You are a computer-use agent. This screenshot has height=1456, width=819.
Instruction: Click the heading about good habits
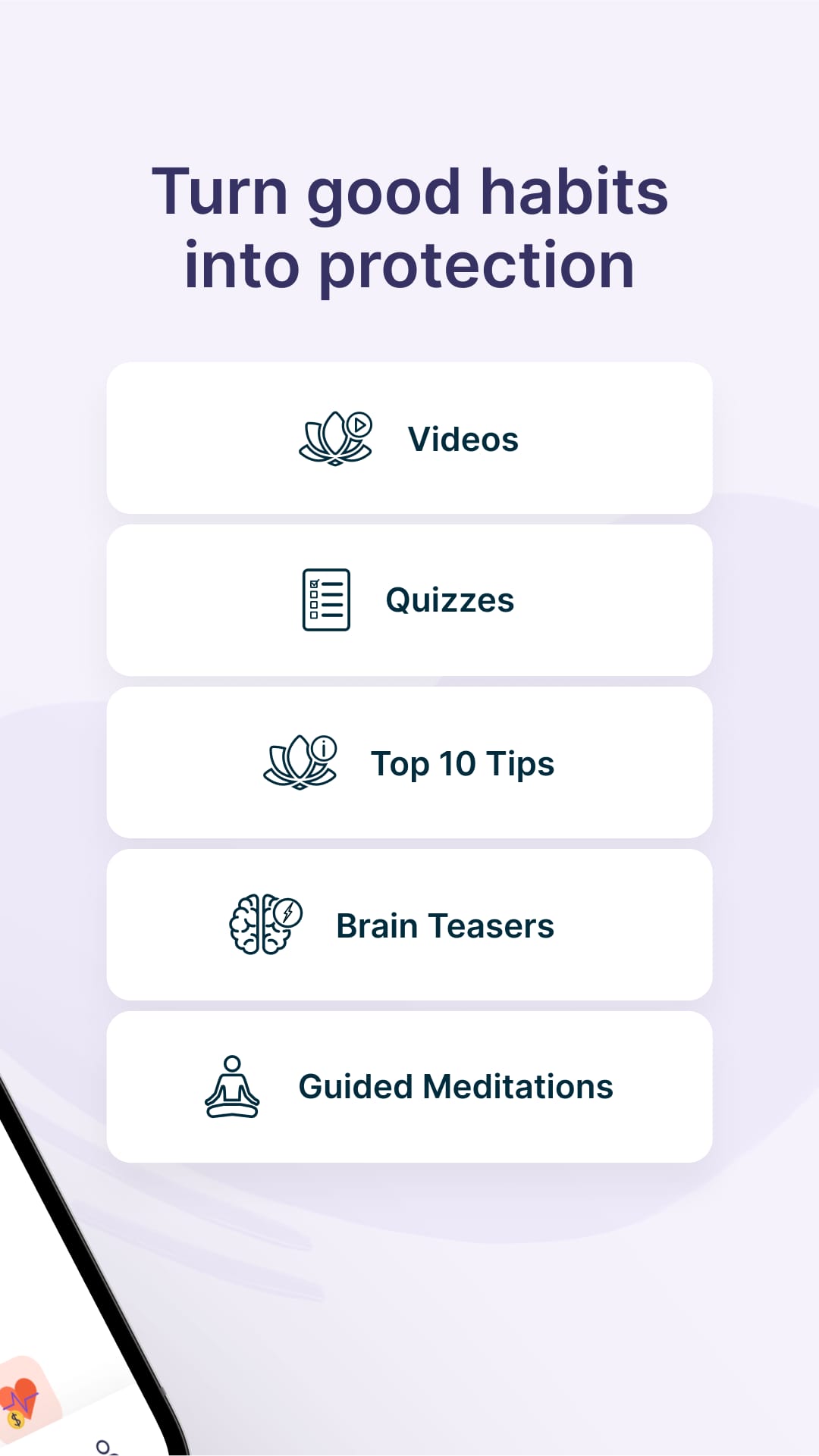409,227
